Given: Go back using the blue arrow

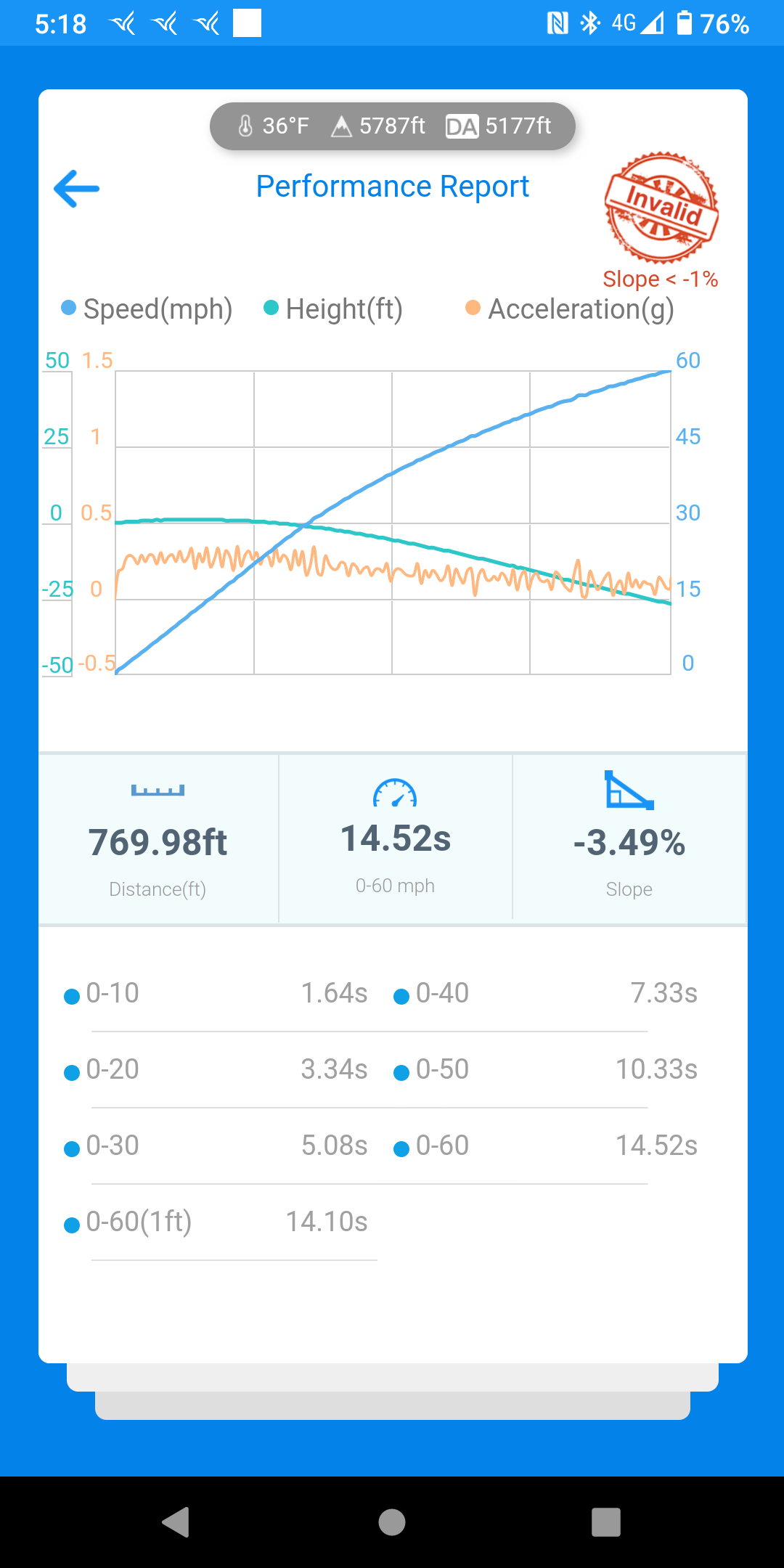Looking at the screenshot, I should click(x=76, y=189).
